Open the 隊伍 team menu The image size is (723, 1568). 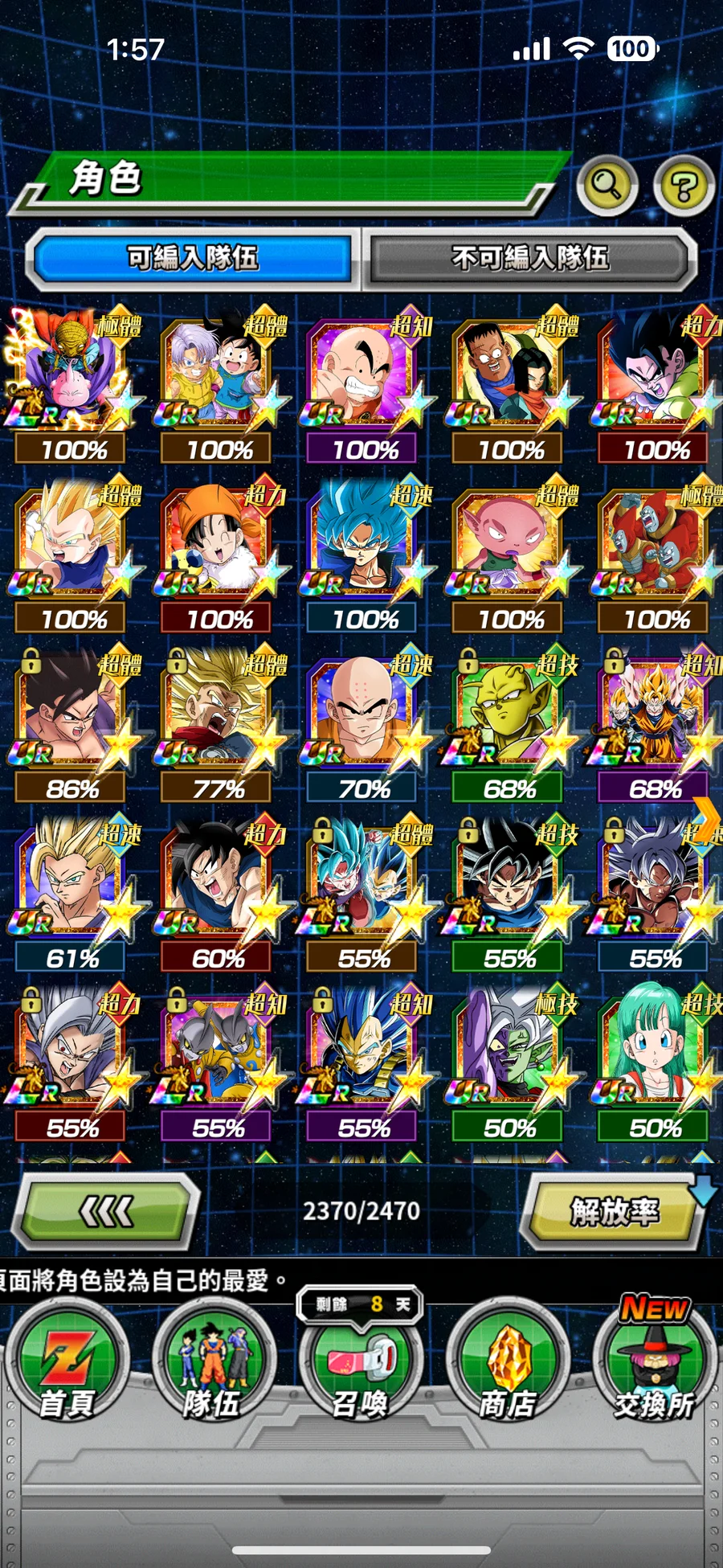point(213,1366)
